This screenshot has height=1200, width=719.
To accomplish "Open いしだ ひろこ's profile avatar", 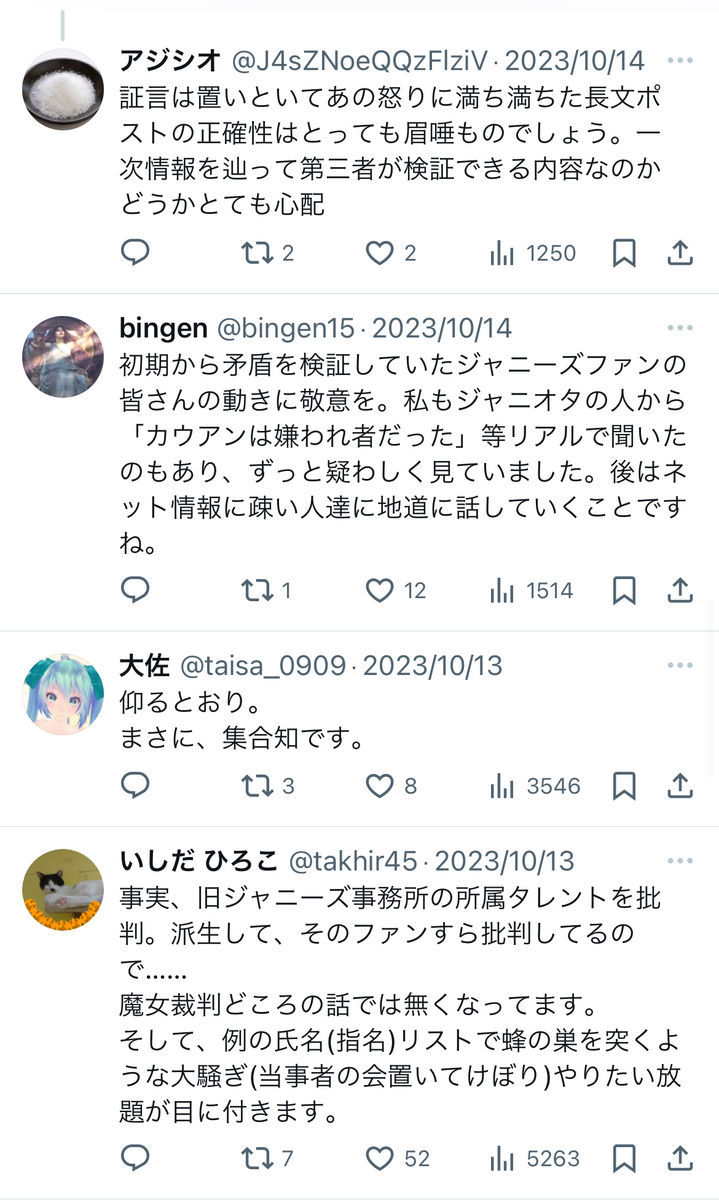I will [x=63, y=890].
